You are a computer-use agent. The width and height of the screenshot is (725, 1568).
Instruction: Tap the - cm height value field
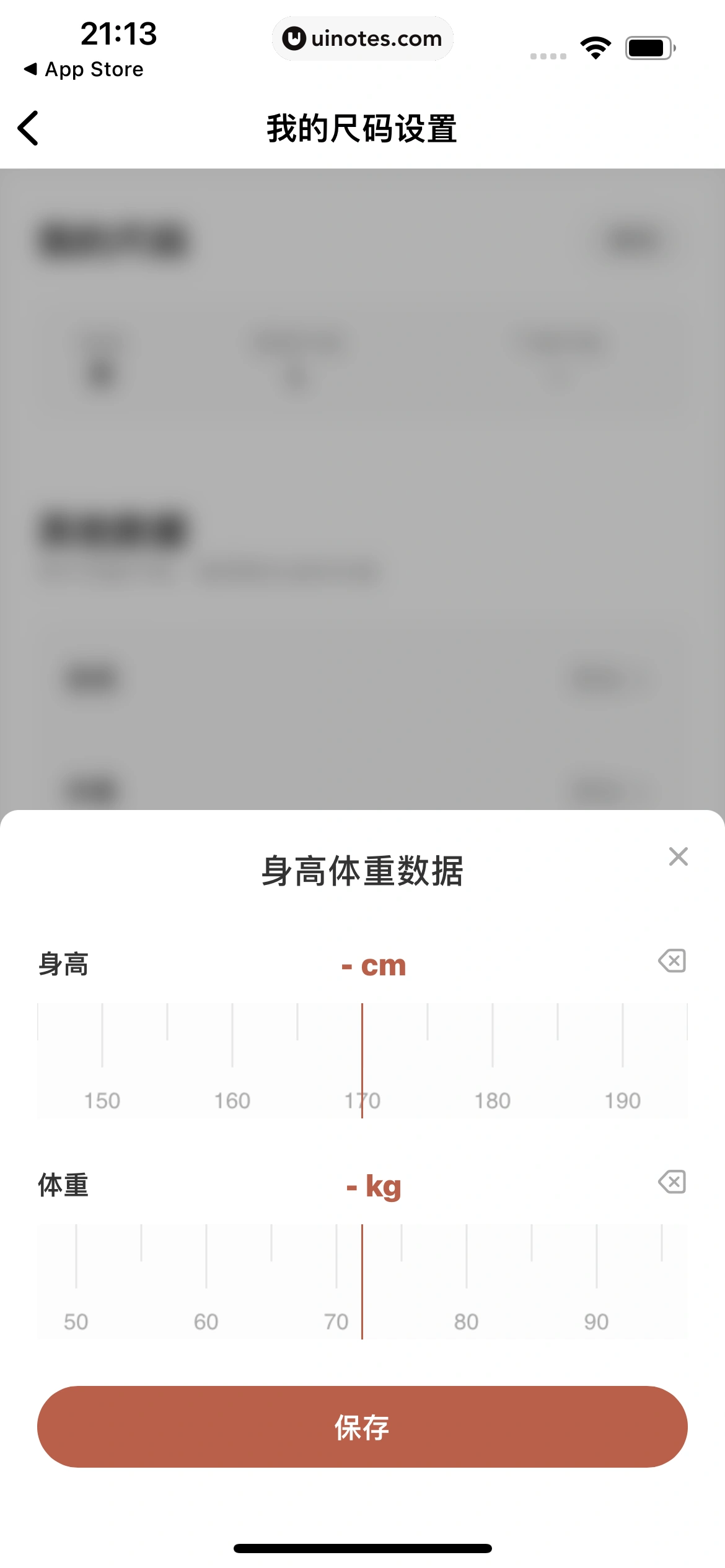point(372,964)
